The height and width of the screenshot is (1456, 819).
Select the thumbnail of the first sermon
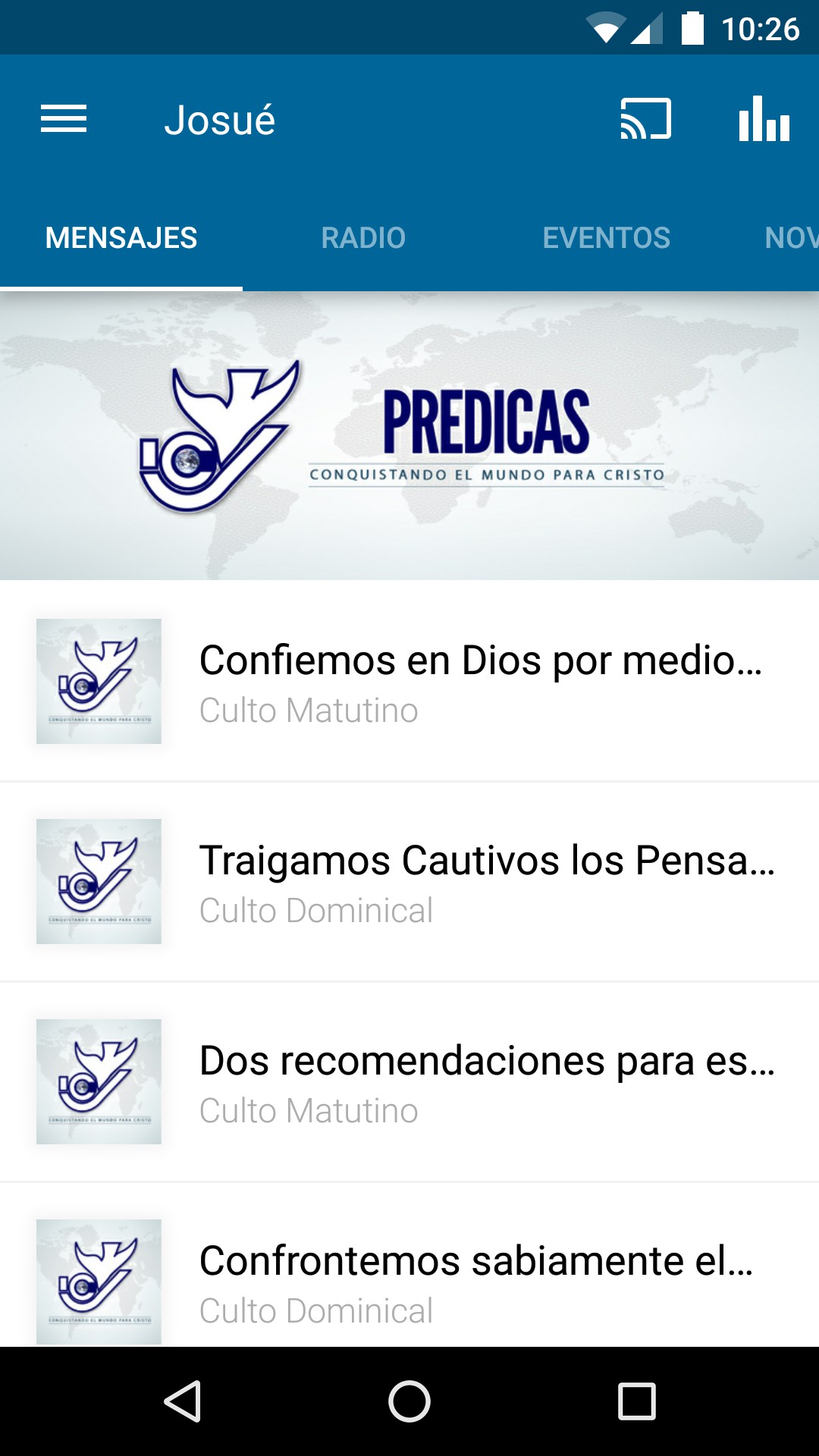[x=99, y=680]
